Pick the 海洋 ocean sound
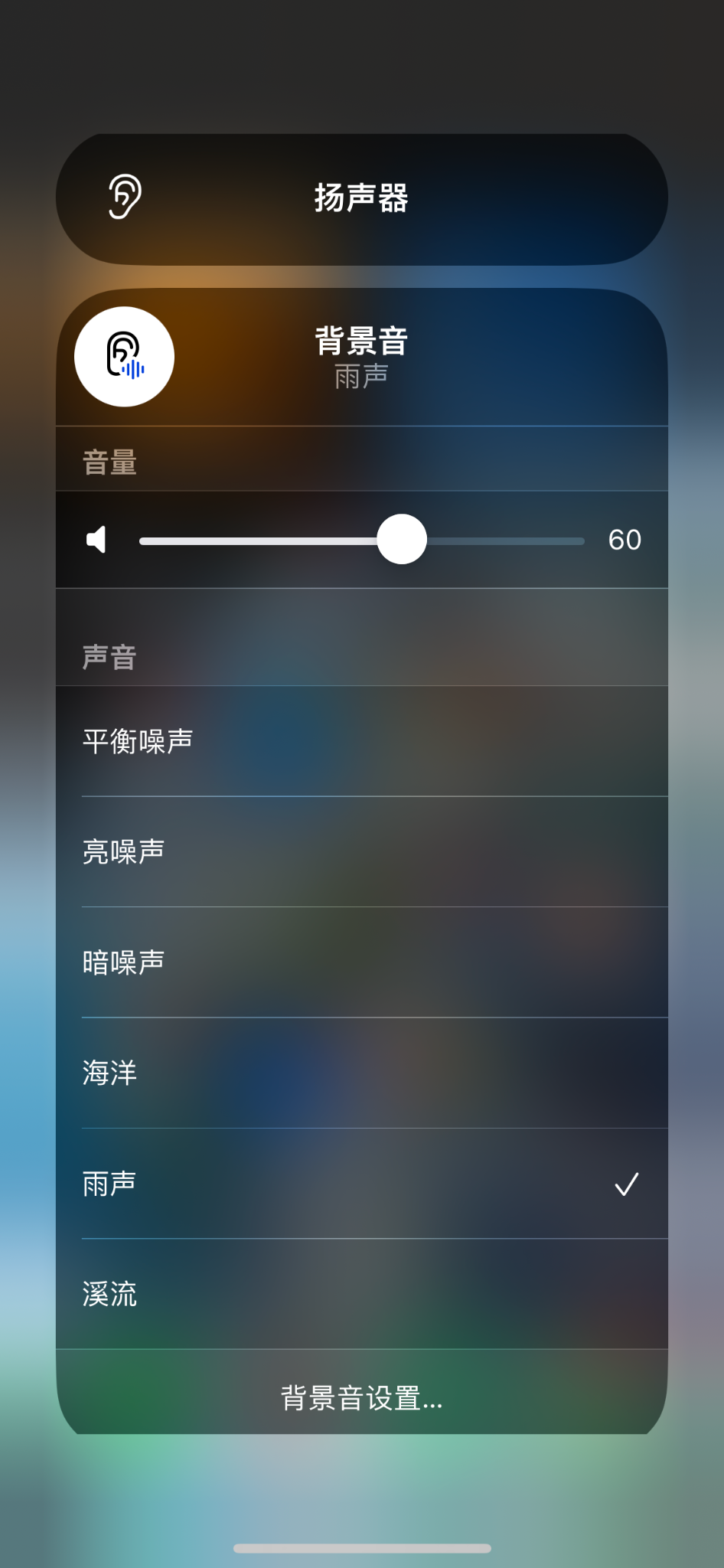This screenshot has width=724, height=1568. pyautogui.click(x=361, y=1073)
